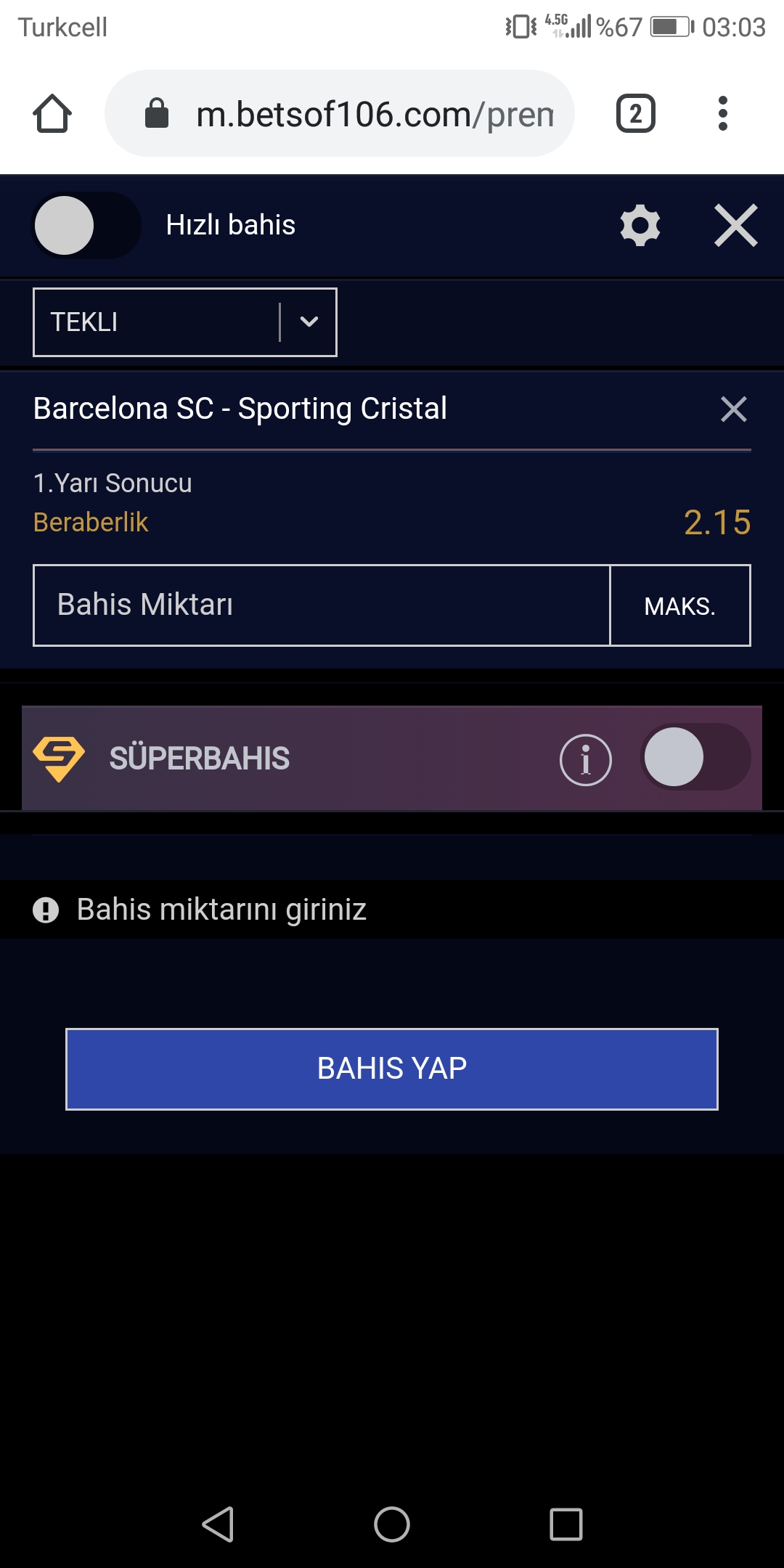Go to browser home page
The height and width of the screenshot is (1568, 784).
52,114
